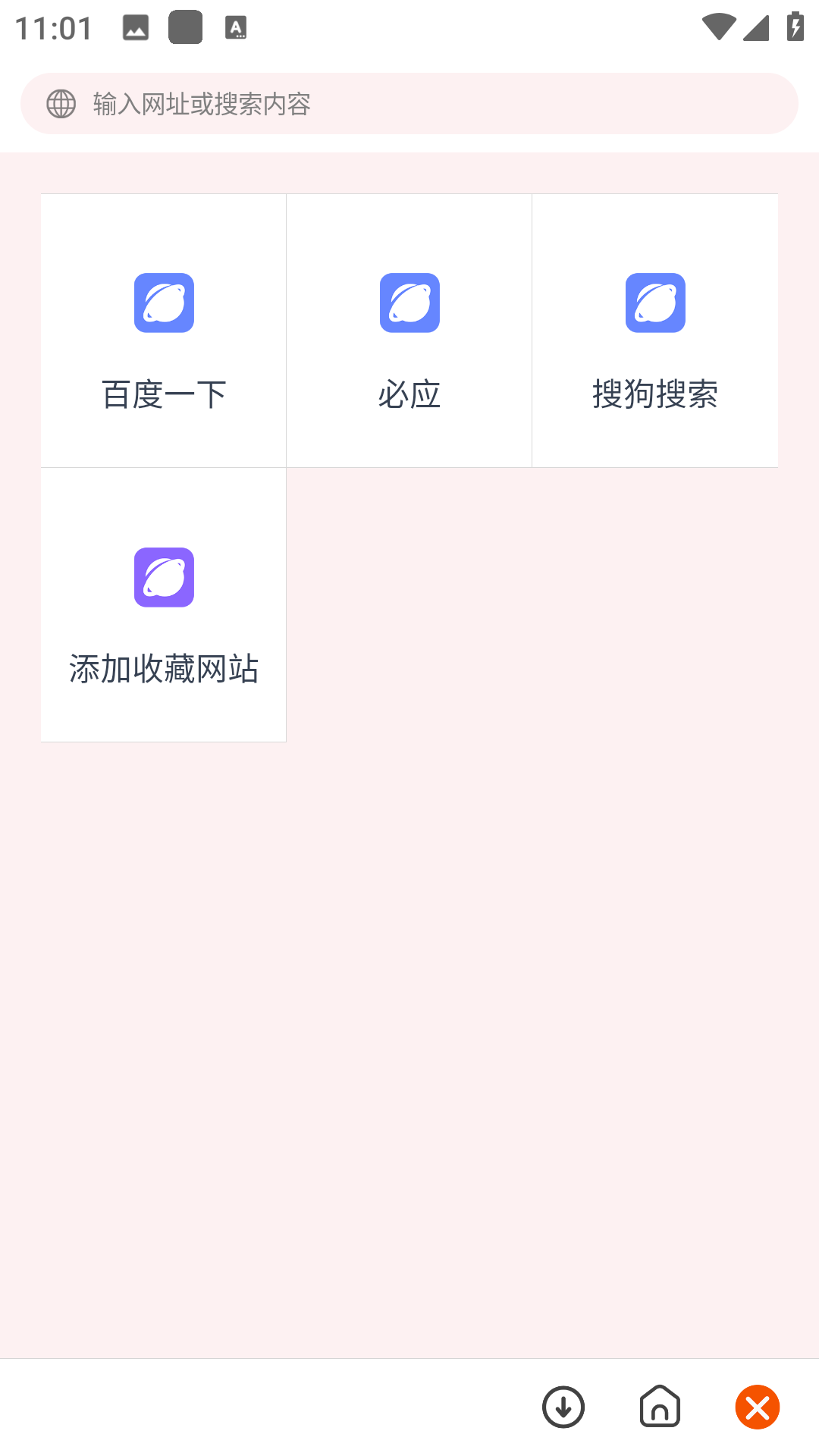Tap the 输入网址或搜索内容 search field
Screen dimensions: 819x1456
pos(409,104)
